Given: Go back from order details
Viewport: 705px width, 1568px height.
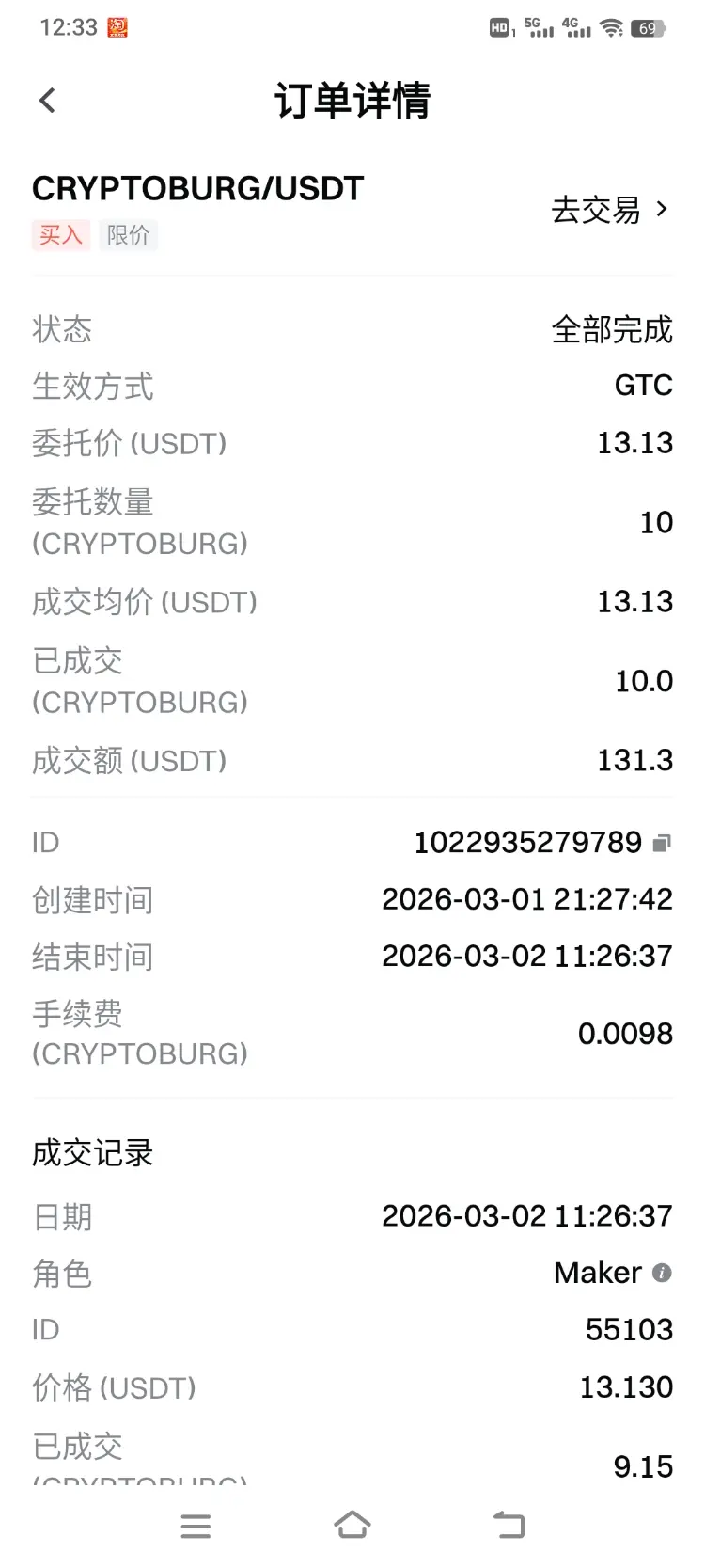Looking at the screenshot, I should pyautogui.click(x=48, y=101).
